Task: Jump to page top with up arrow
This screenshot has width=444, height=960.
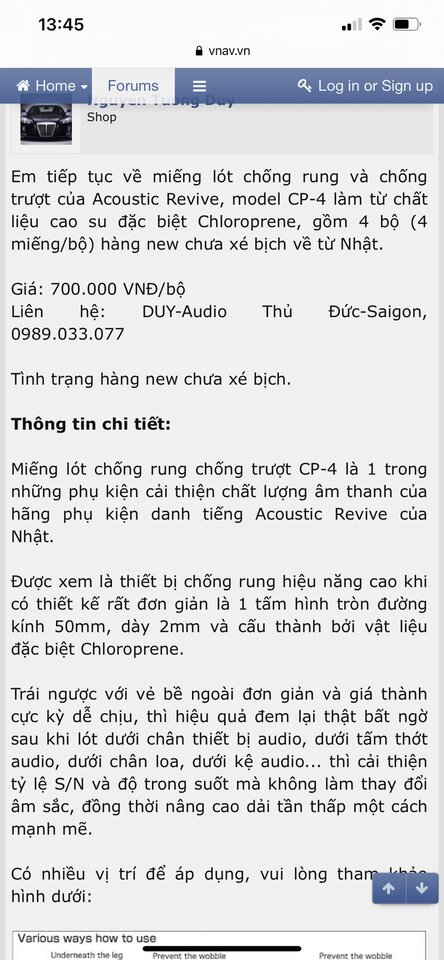Action: point(389,888)
